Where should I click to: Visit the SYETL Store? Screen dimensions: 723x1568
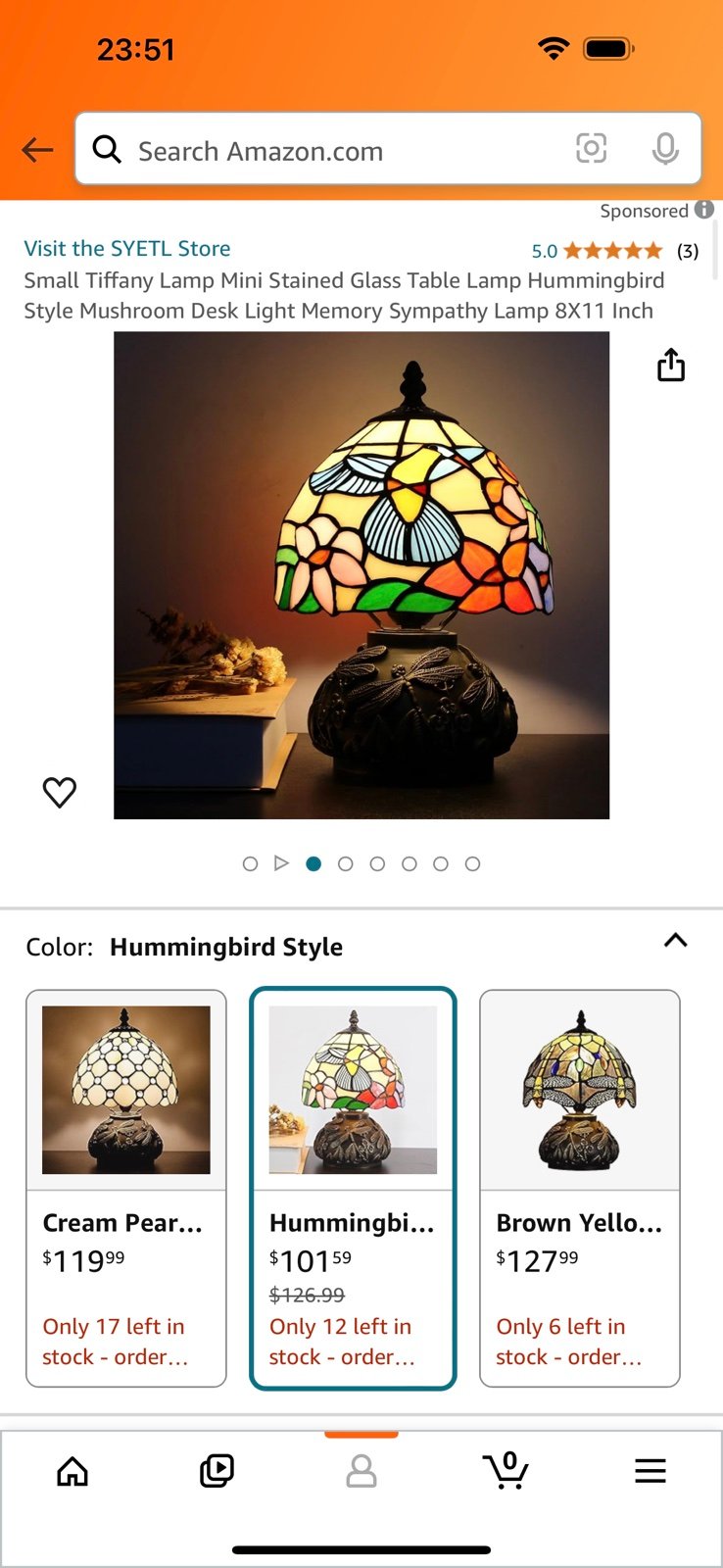pos(127,248)
